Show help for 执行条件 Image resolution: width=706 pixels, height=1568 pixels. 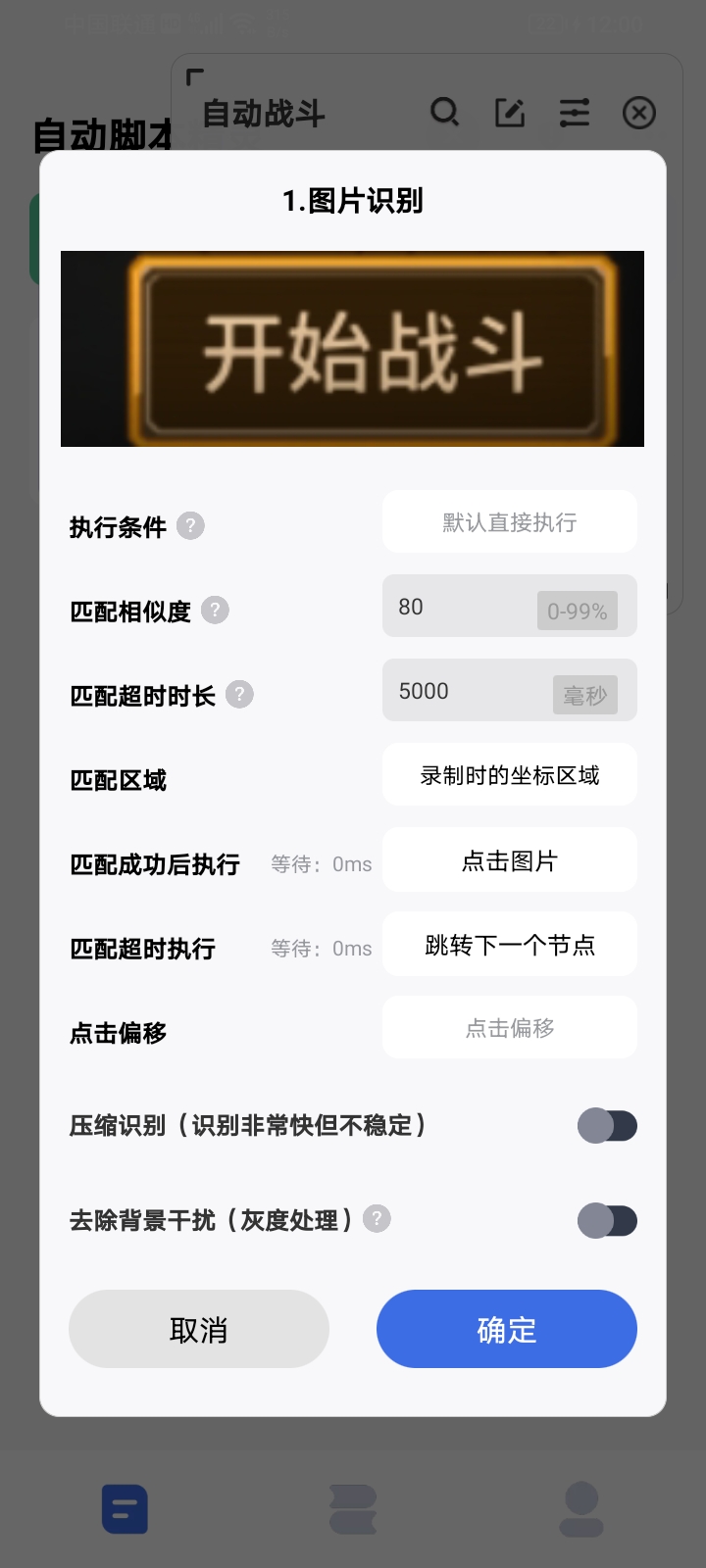coord(190,525)
